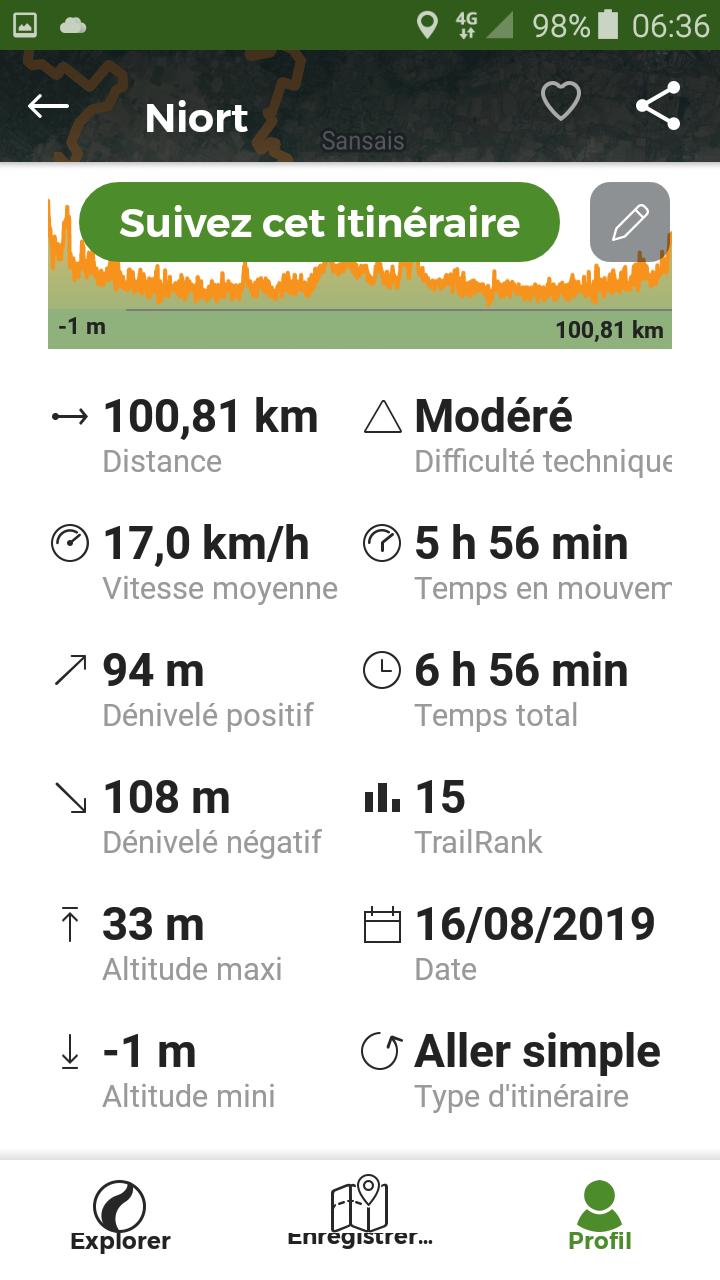Edit the trail with pencil icon
720x1280 pixels.
coord(630,222)
